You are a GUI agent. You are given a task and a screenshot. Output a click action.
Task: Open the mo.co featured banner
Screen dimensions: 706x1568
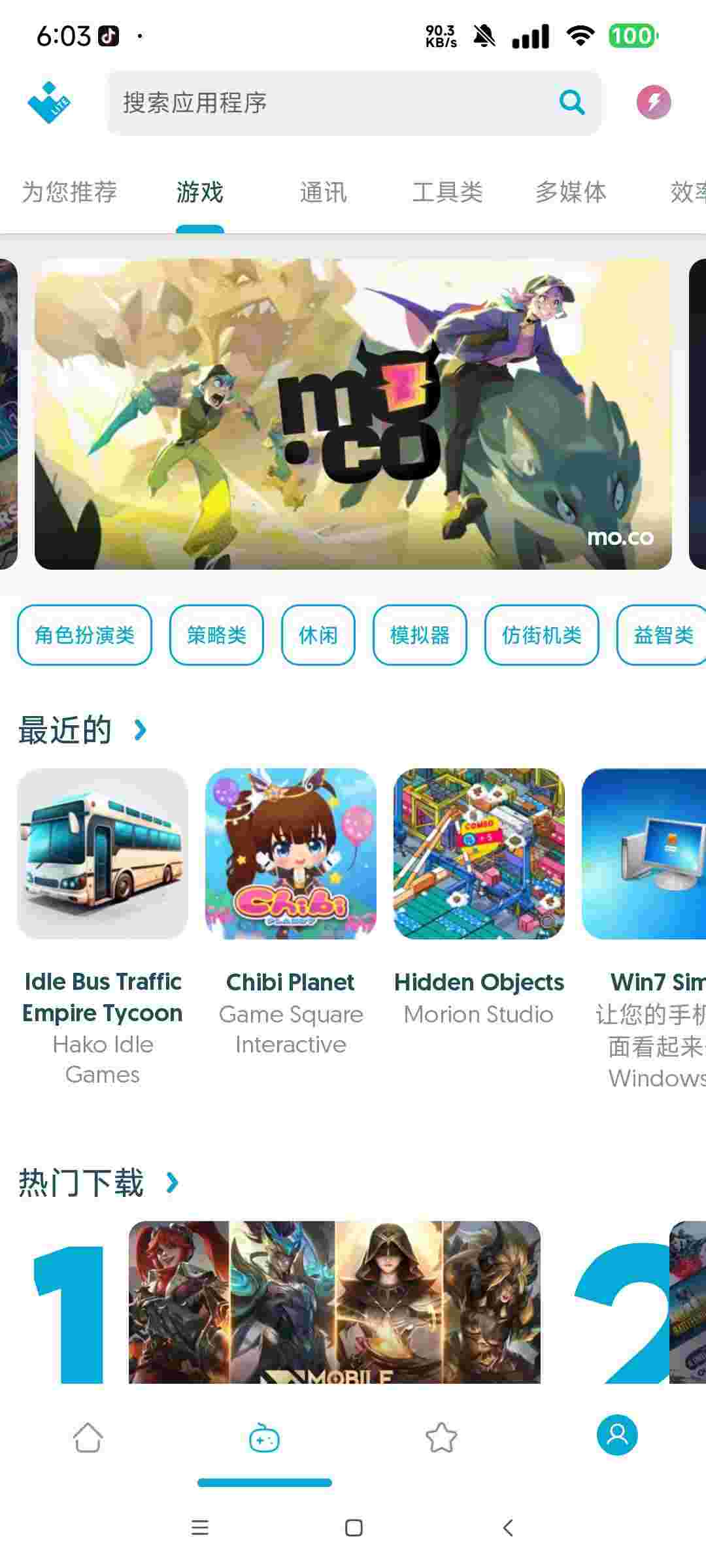(x=353, y=414)
